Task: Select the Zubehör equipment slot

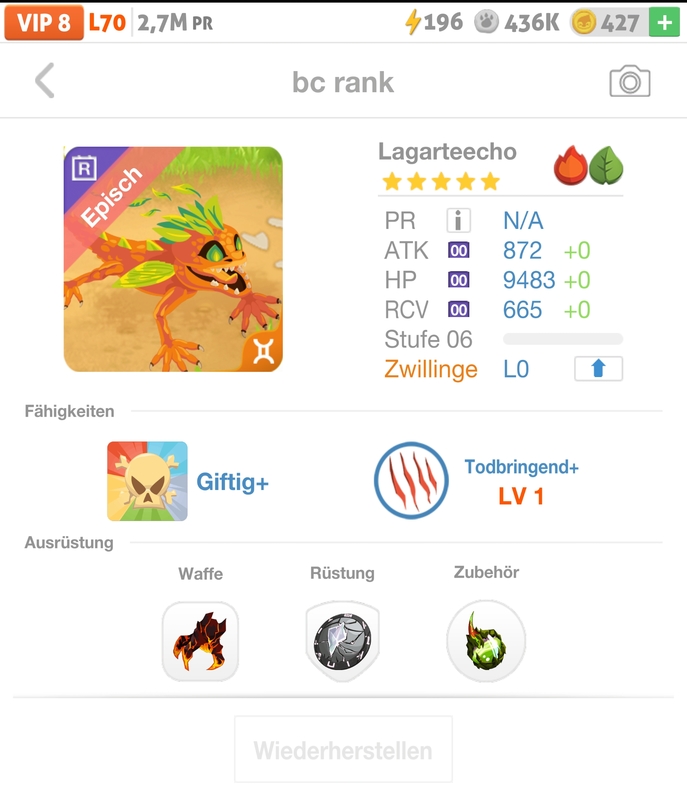Action: (486, 641)
